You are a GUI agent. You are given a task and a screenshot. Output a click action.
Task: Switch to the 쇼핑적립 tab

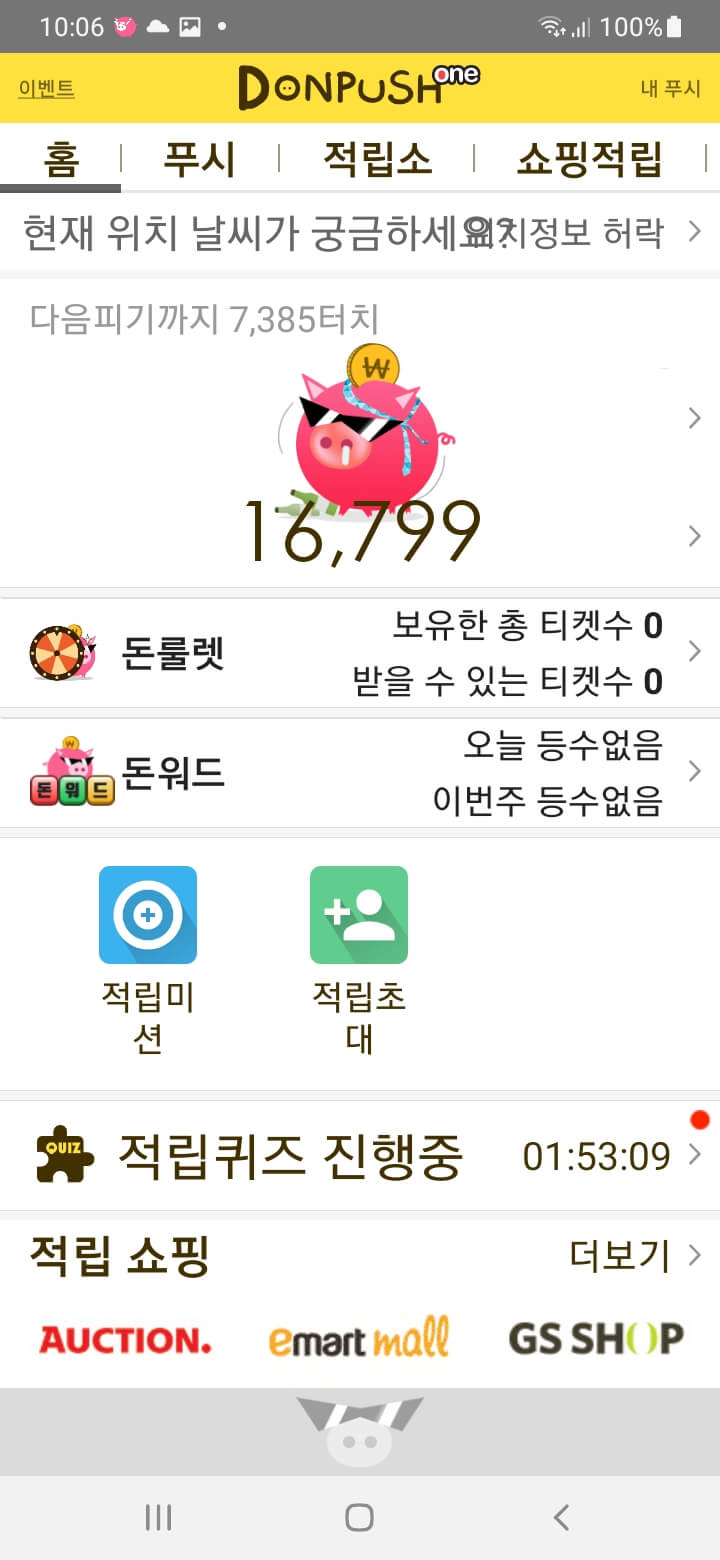coord(589,159)
